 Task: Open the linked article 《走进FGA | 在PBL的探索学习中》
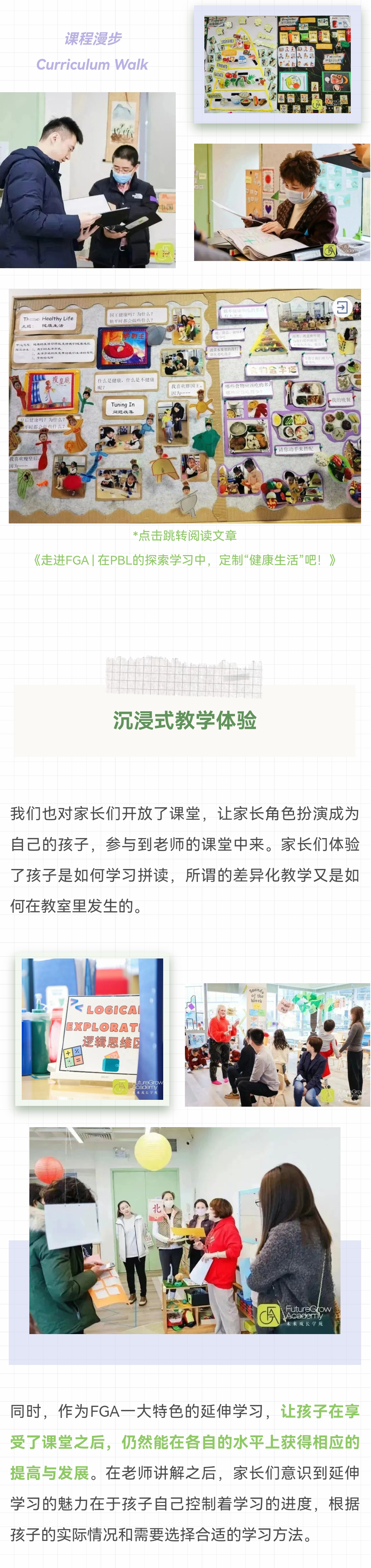coord(185,560)
